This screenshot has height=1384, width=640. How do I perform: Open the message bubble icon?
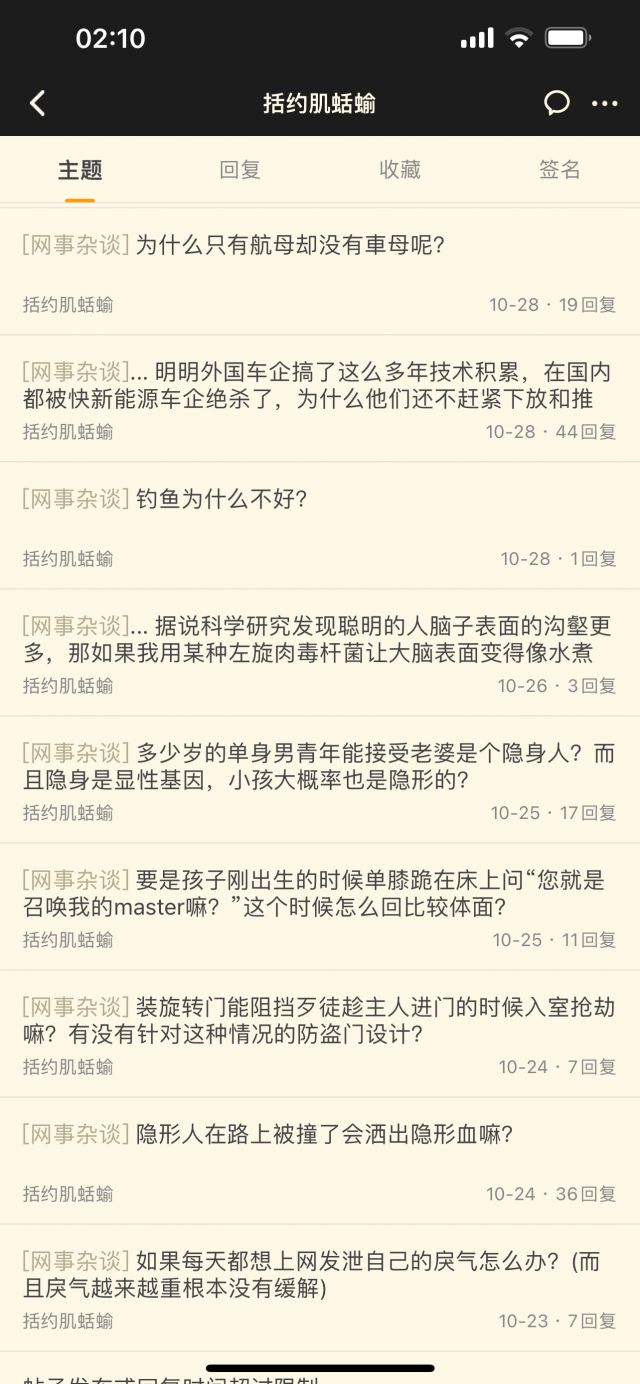pyautogui.click(x=557, y=103)
